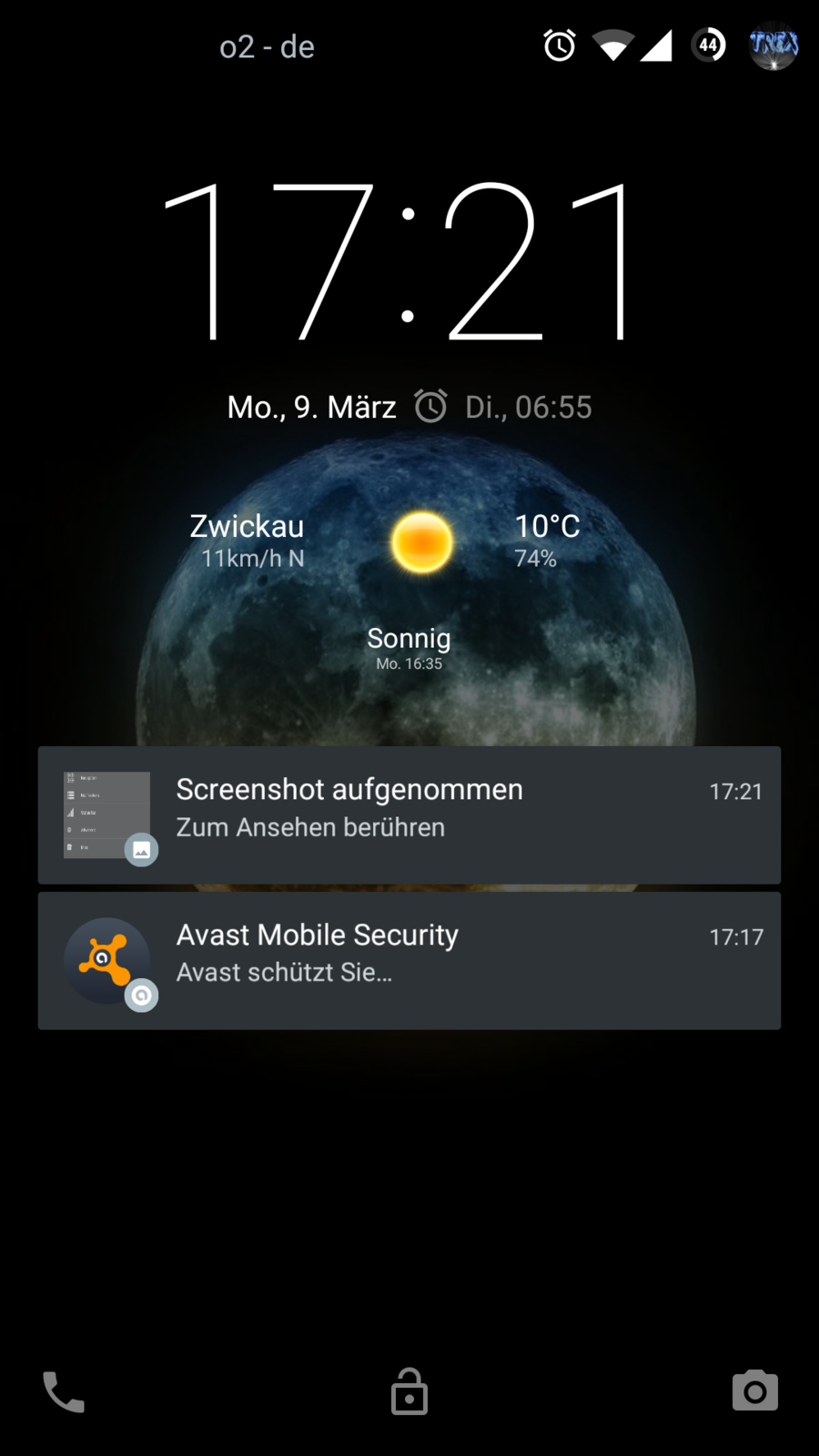Tap the camera shortcut icon

(754, 1390)
